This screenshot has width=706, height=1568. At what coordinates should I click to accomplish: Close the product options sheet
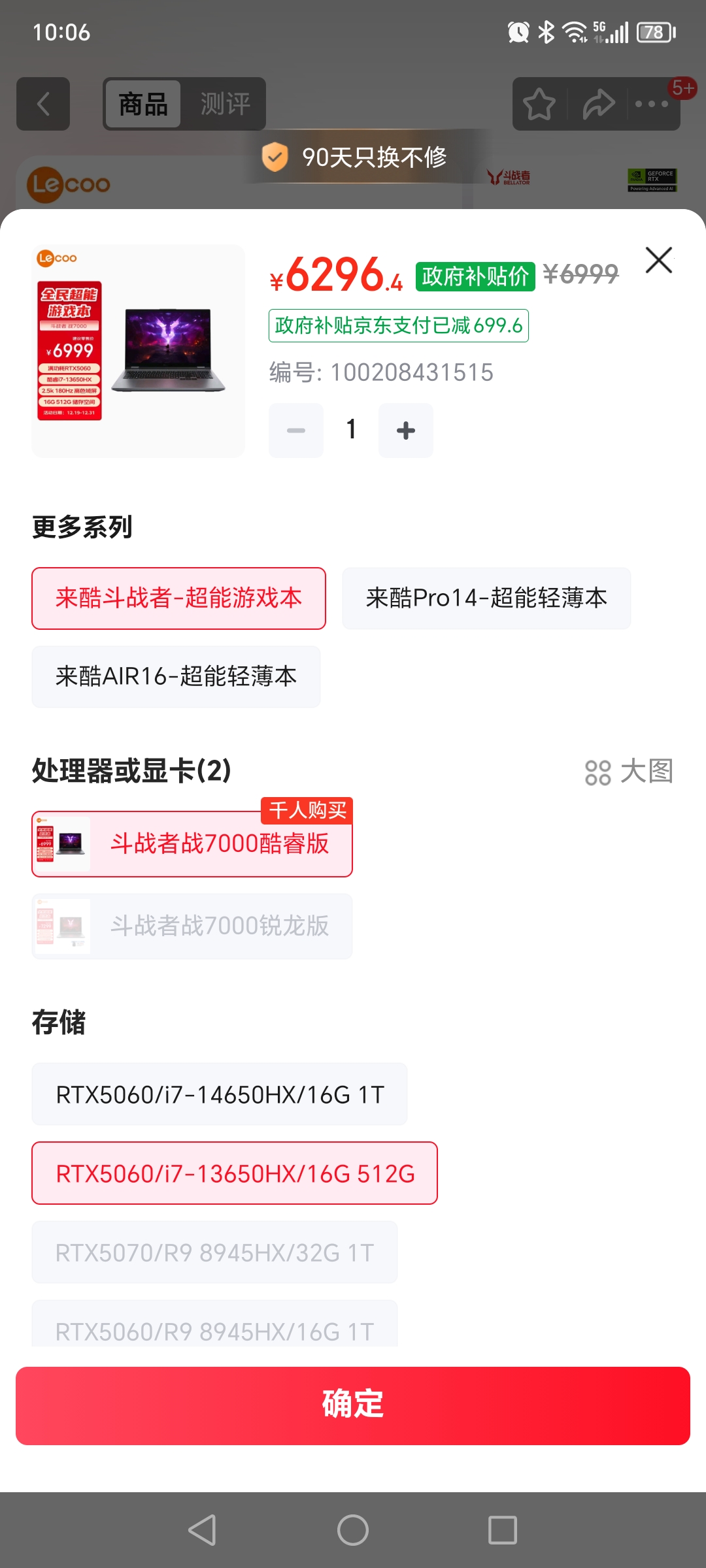coord(658,261)
